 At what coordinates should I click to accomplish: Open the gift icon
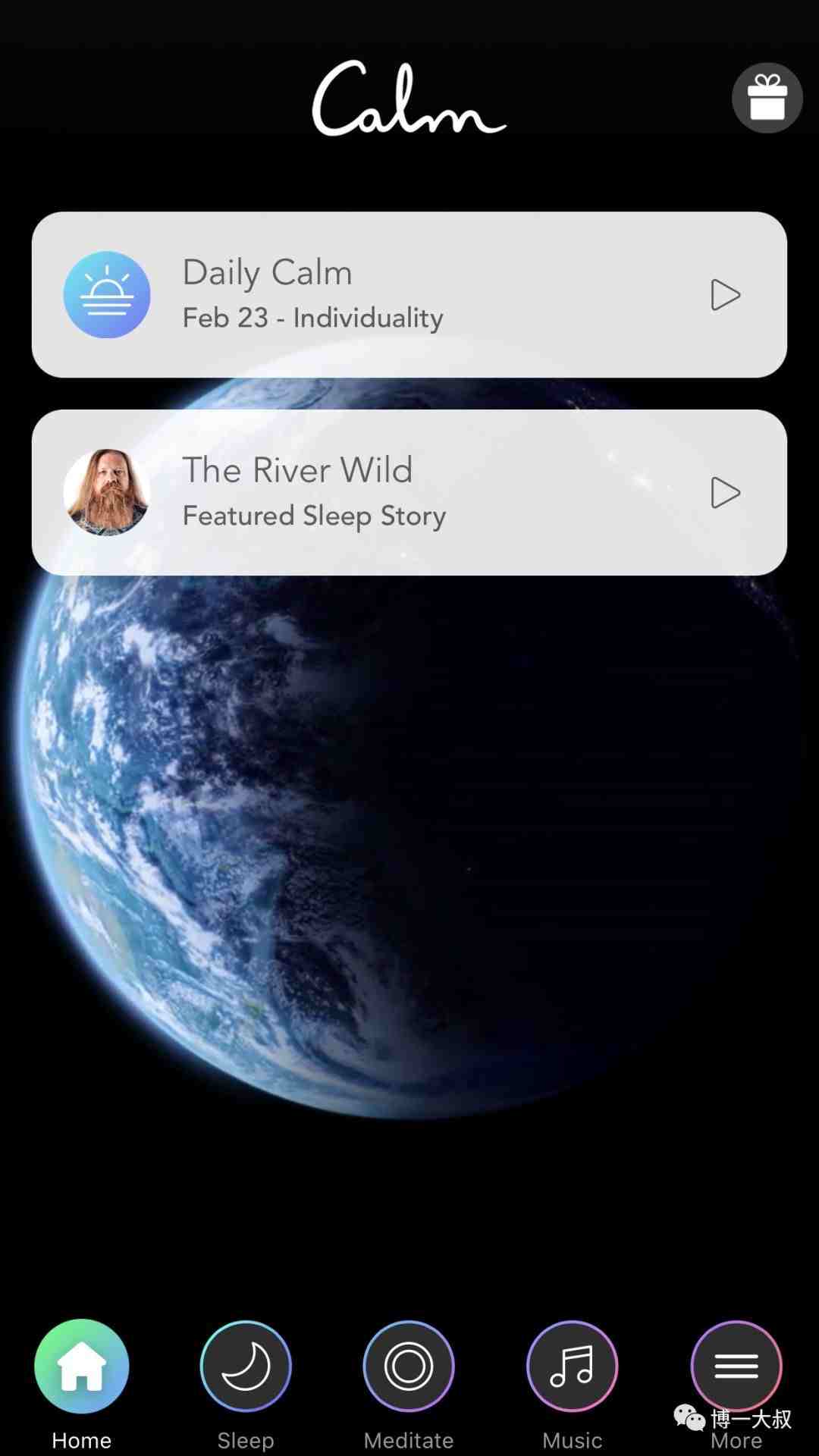[767, 98]
